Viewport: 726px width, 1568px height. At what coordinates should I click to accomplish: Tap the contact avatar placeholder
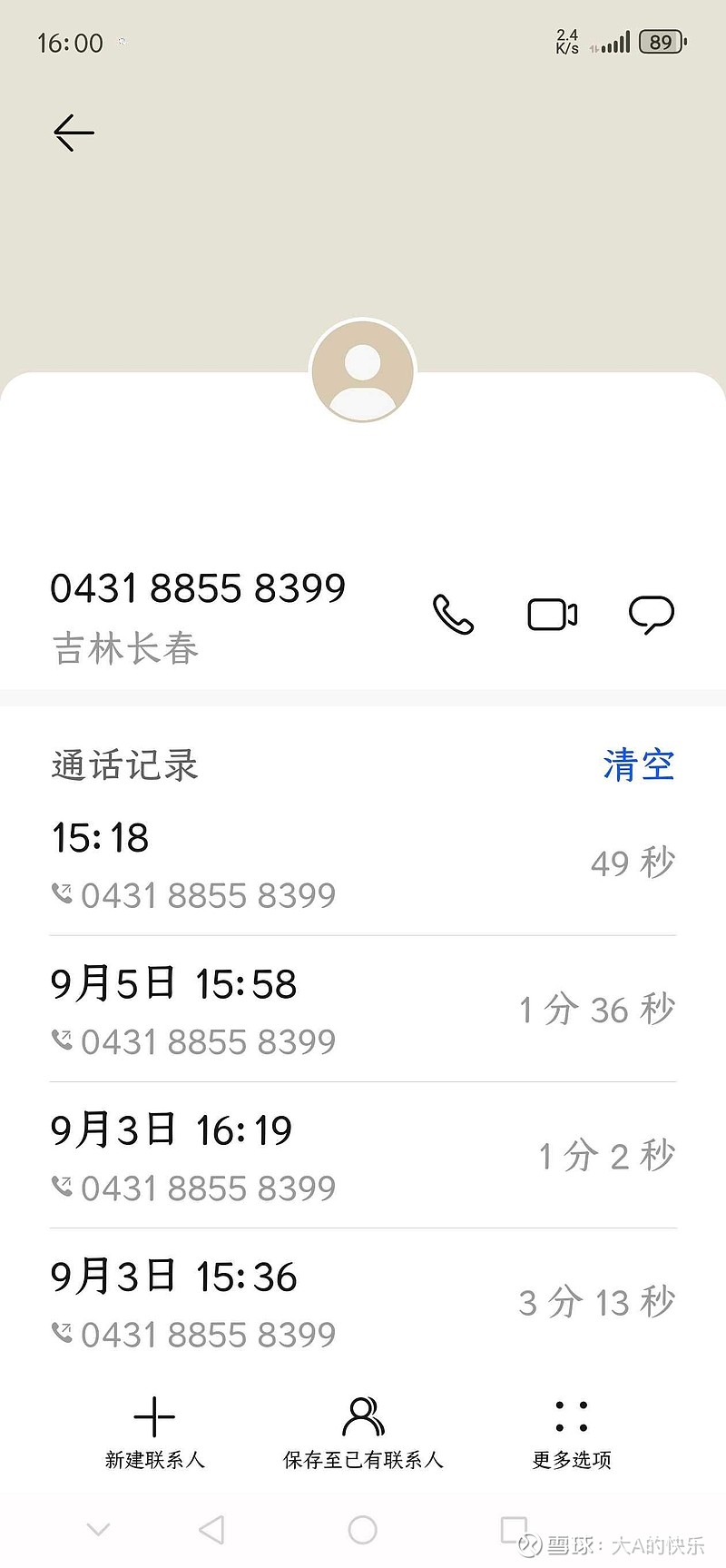(363, 370)
